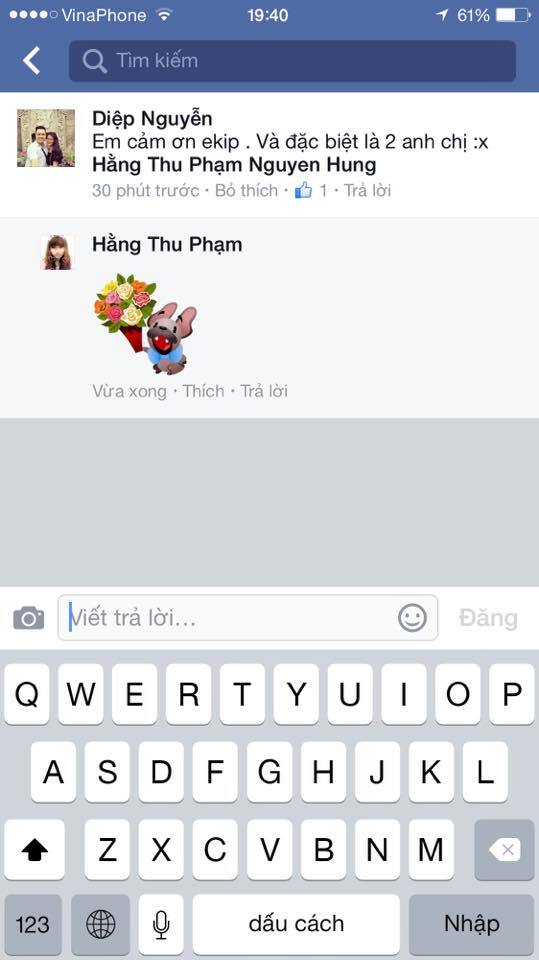Tap the globe key to change language
This screenshot has width=539, height=960.
point(100,924)
